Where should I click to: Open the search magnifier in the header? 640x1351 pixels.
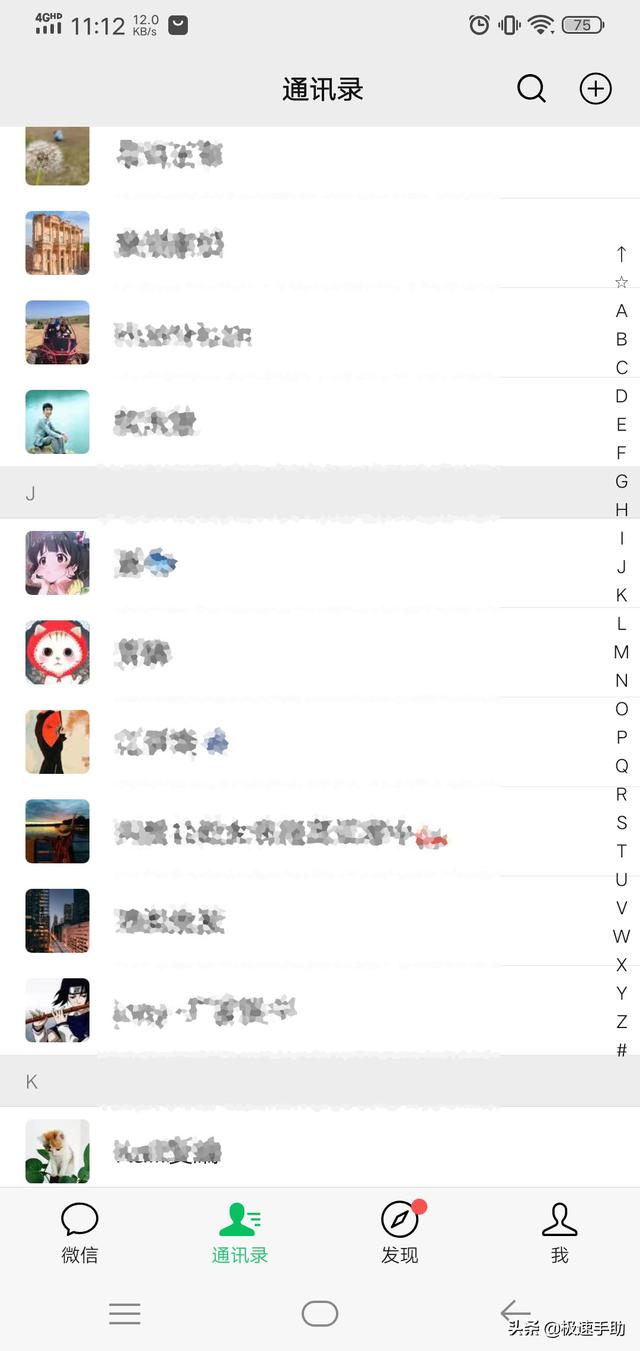pyautogui.click(x=531, y=89)
